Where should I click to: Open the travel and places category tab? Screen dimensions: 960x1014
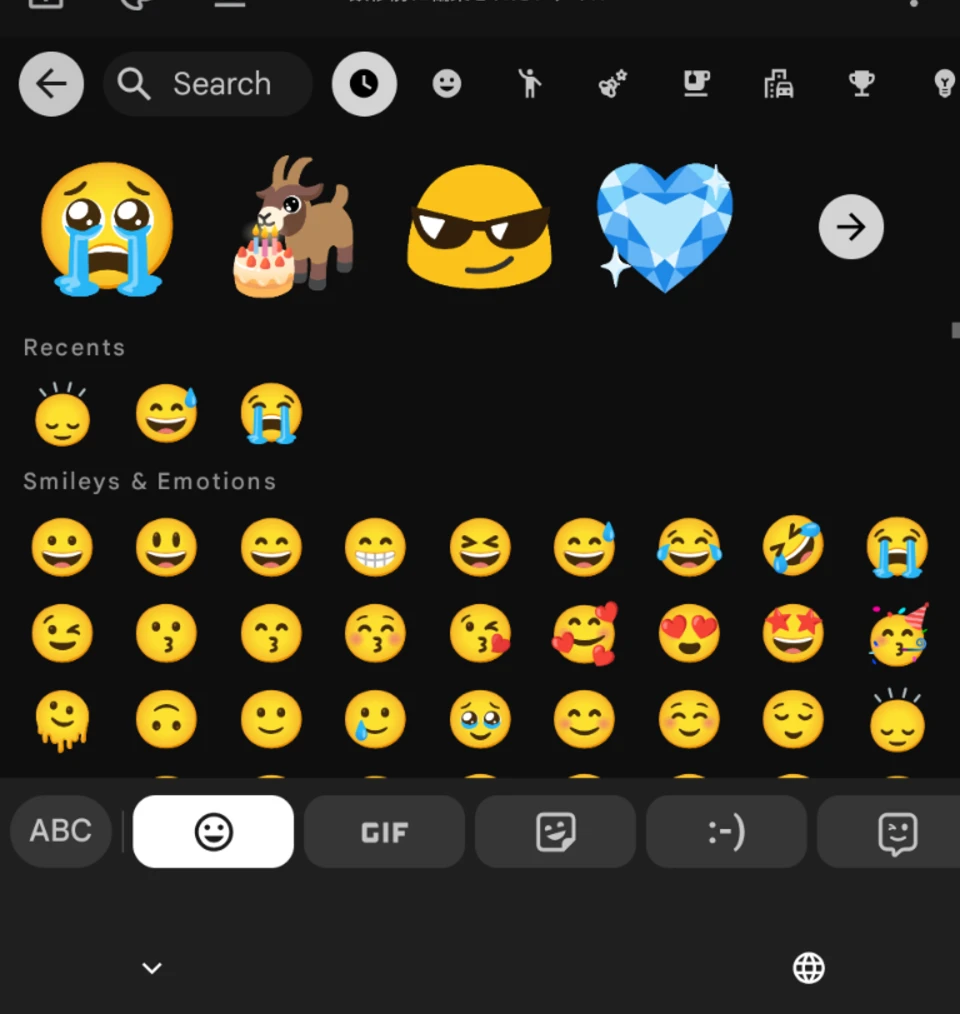pos(779,84)
